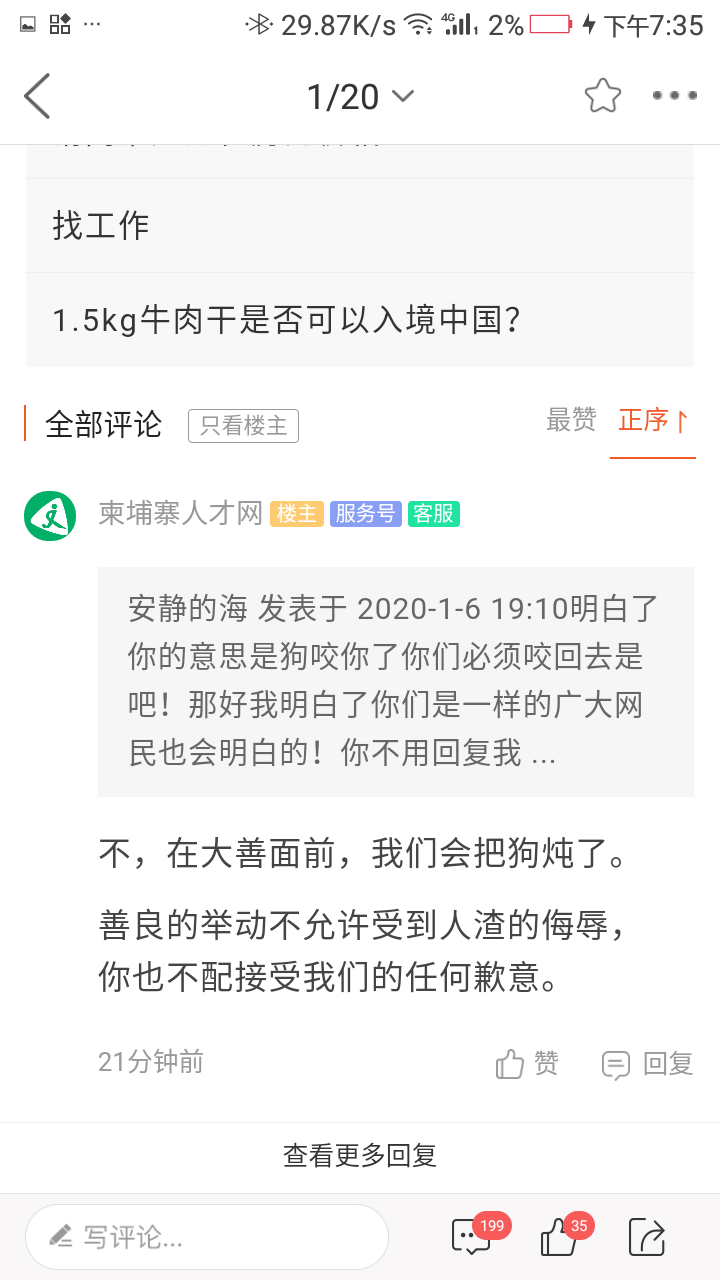Viewport: 720px width, 1280px height.
Task: Sort comments by 最赞
Action: point(571,420)
